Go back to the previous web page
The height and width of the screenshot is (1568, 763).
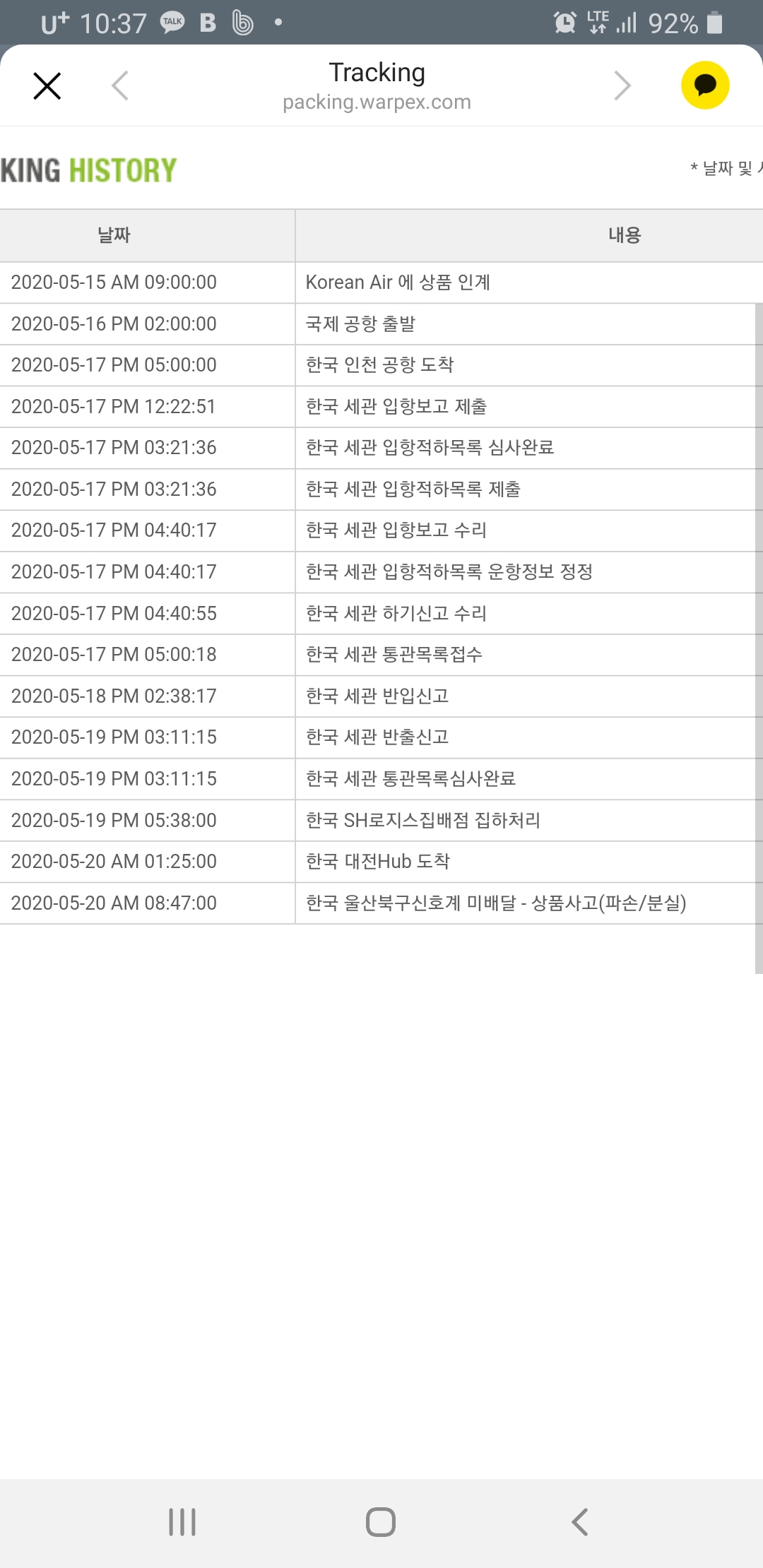[x=121, y=86]
